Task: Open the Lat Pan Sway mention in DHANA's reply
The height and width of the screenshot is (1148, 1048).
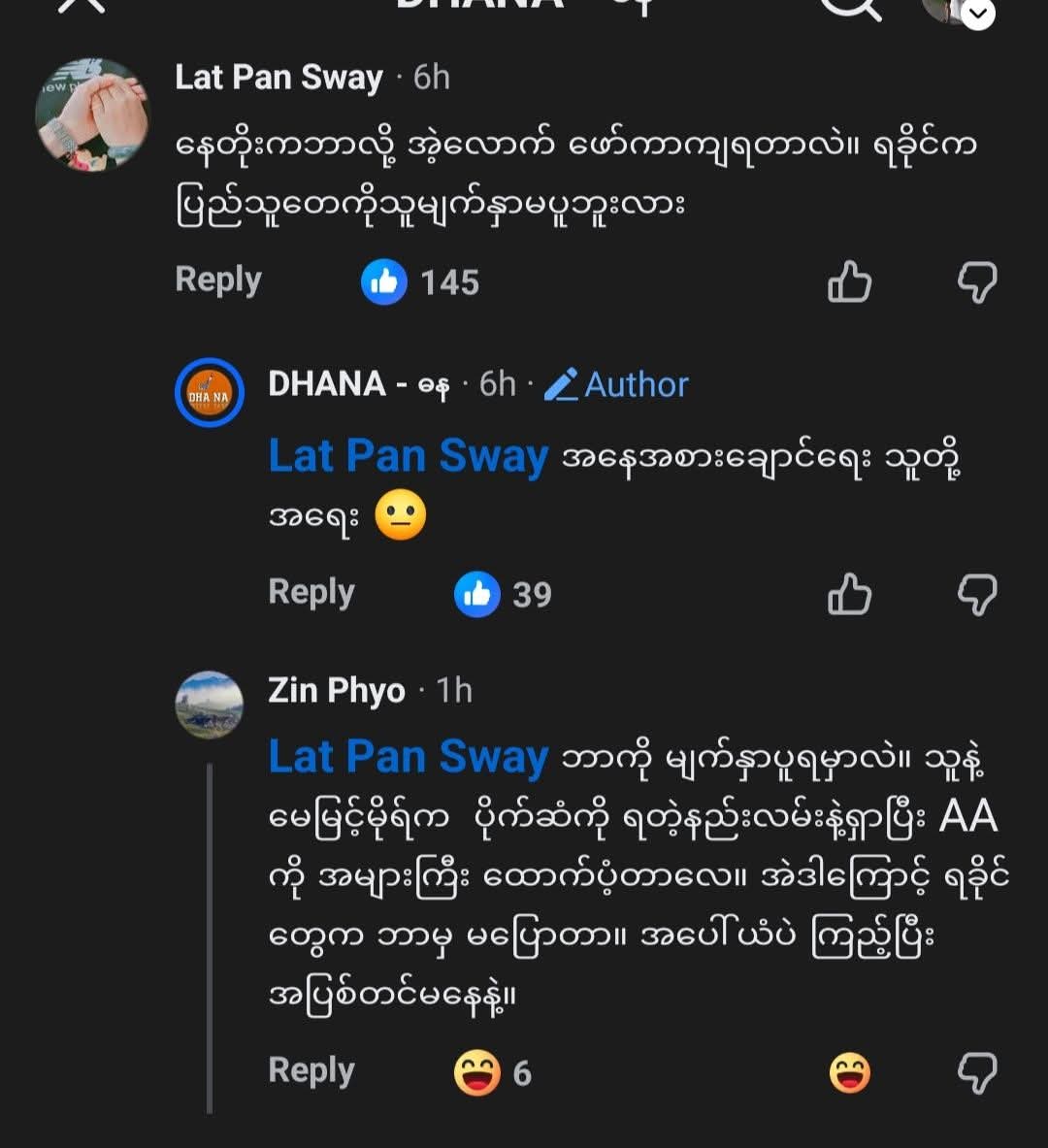Action: point(408,456)
